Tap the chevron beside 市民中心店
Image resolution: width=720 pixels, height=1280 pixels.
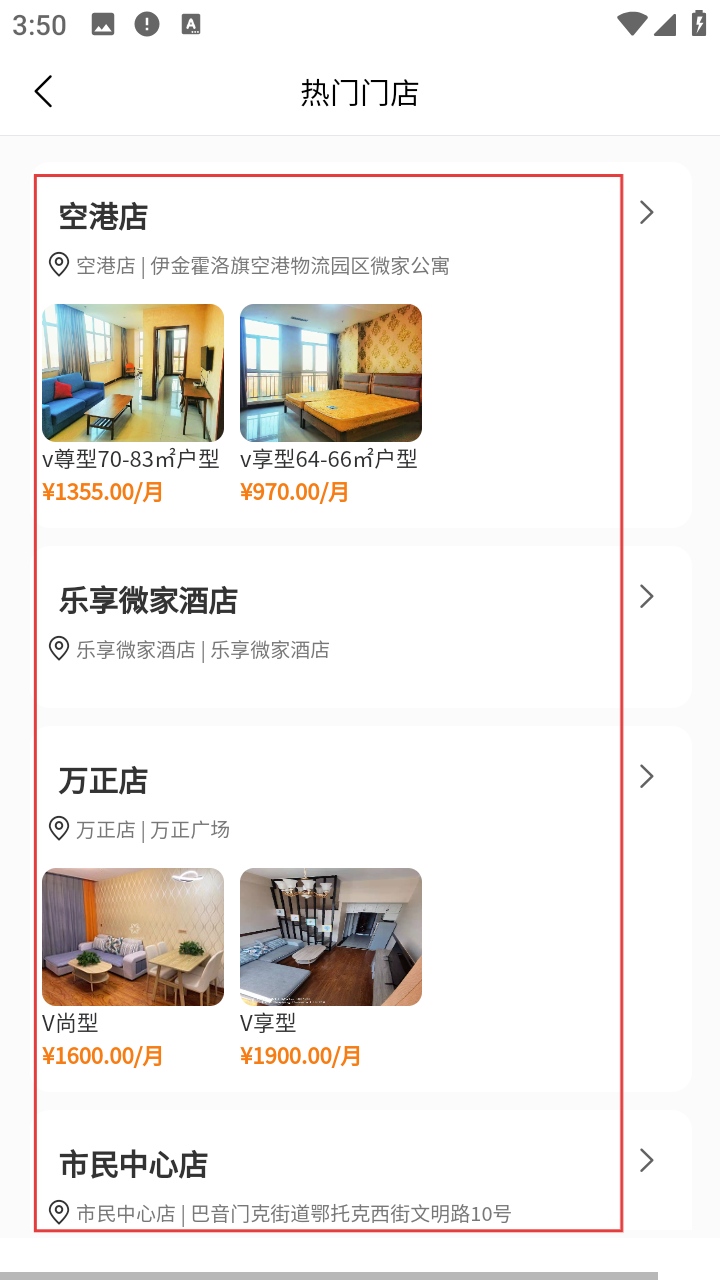click(647, 1160)
